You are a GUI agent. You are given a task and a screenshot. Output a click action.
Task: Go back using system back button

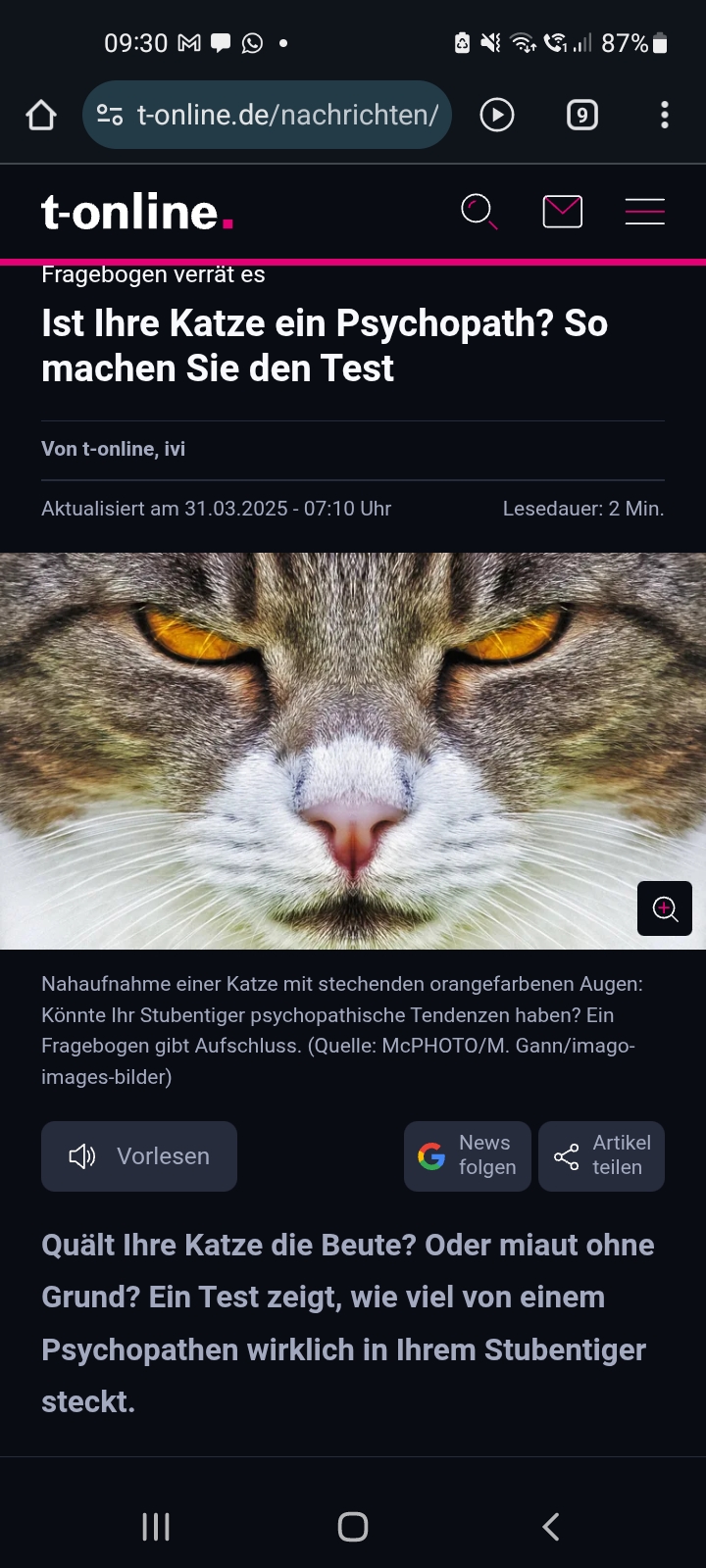point(550,1526)
